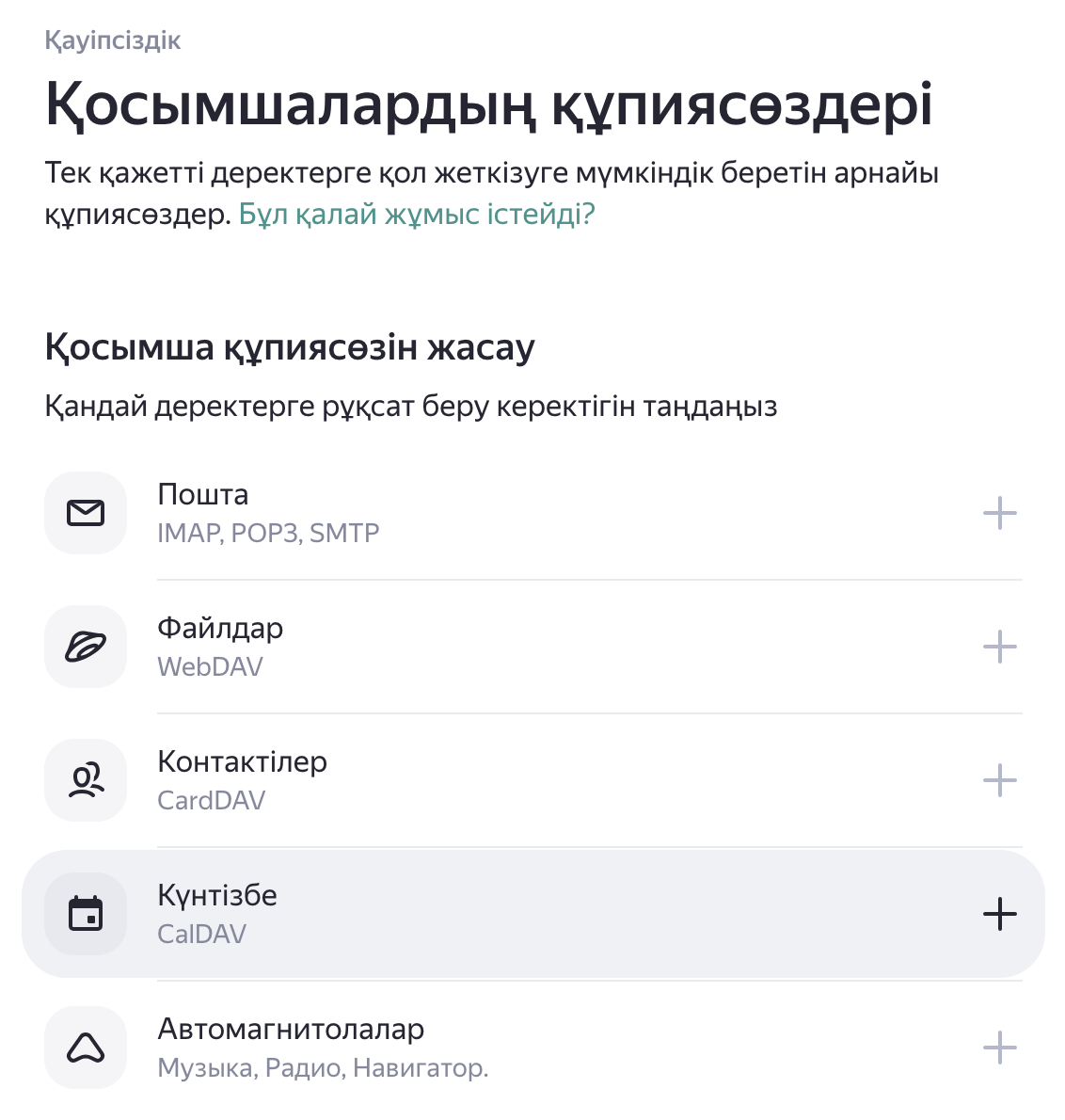
Task: Tap the Күнтізбе CalDAV row
Action: point(532,914)
